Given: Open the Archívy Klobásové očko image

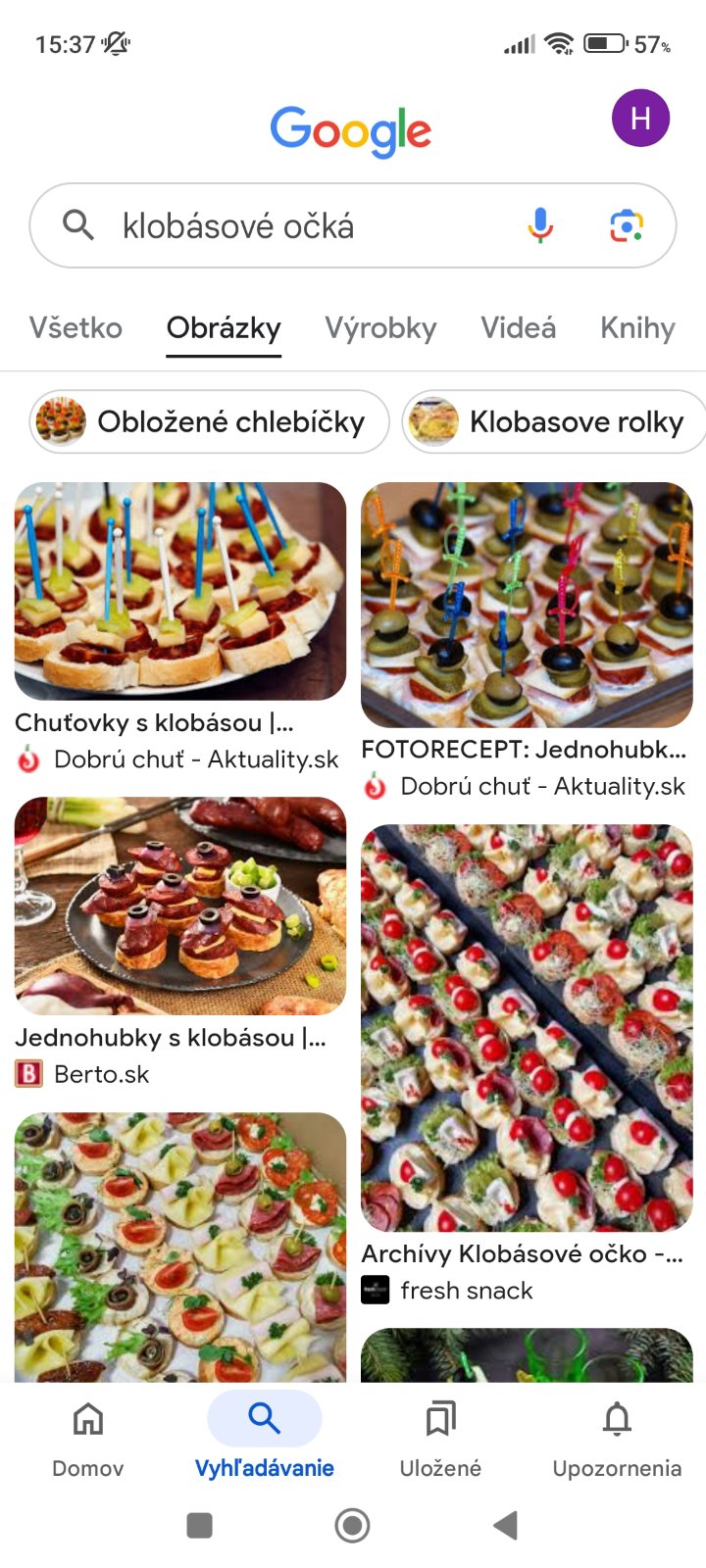Looking at the screenshot, I should coord(527,1027).
